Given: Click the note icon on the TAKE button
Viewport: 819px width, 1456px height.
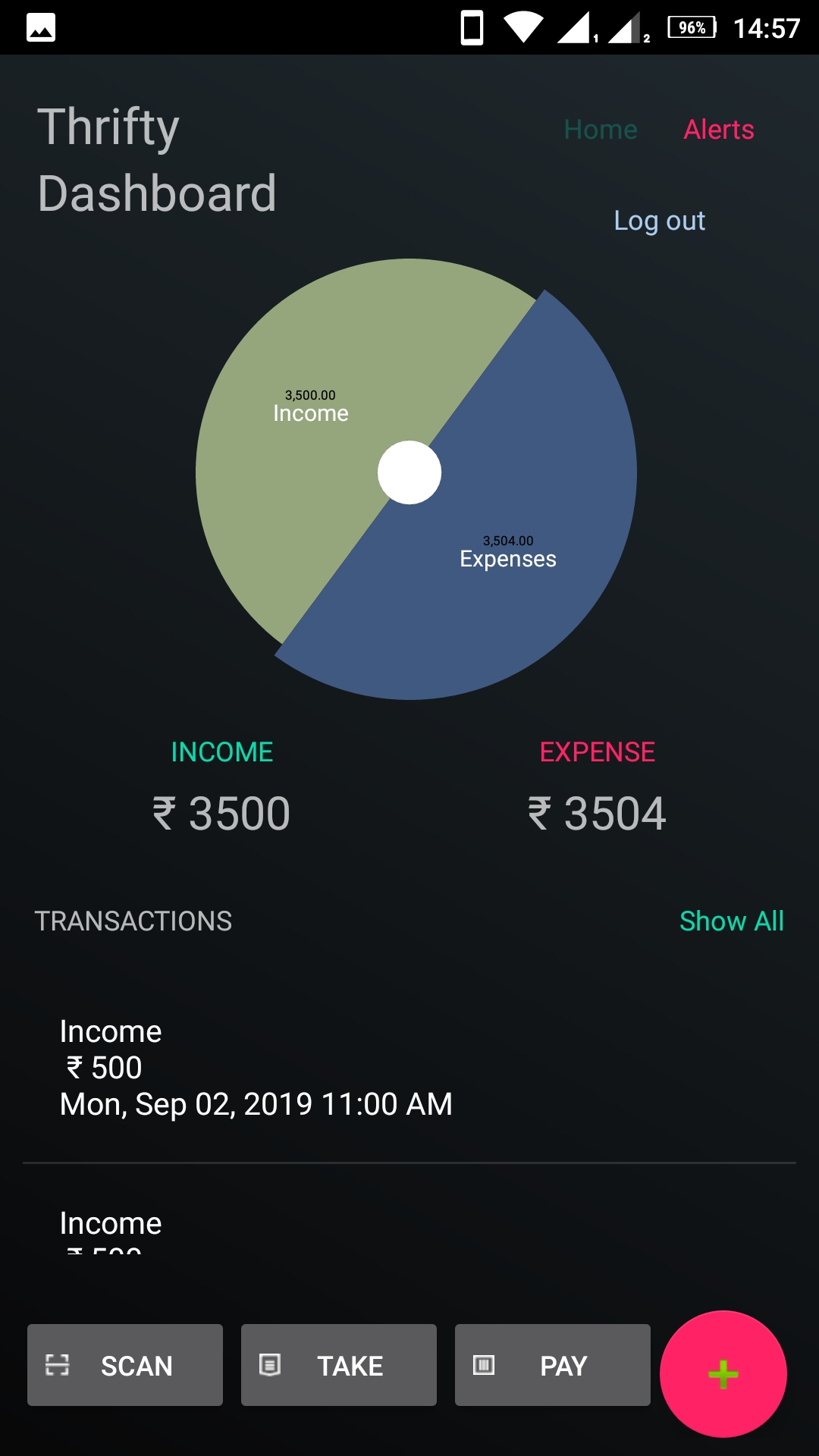Looking at the screenshot, I should [x=271, y=1365].
